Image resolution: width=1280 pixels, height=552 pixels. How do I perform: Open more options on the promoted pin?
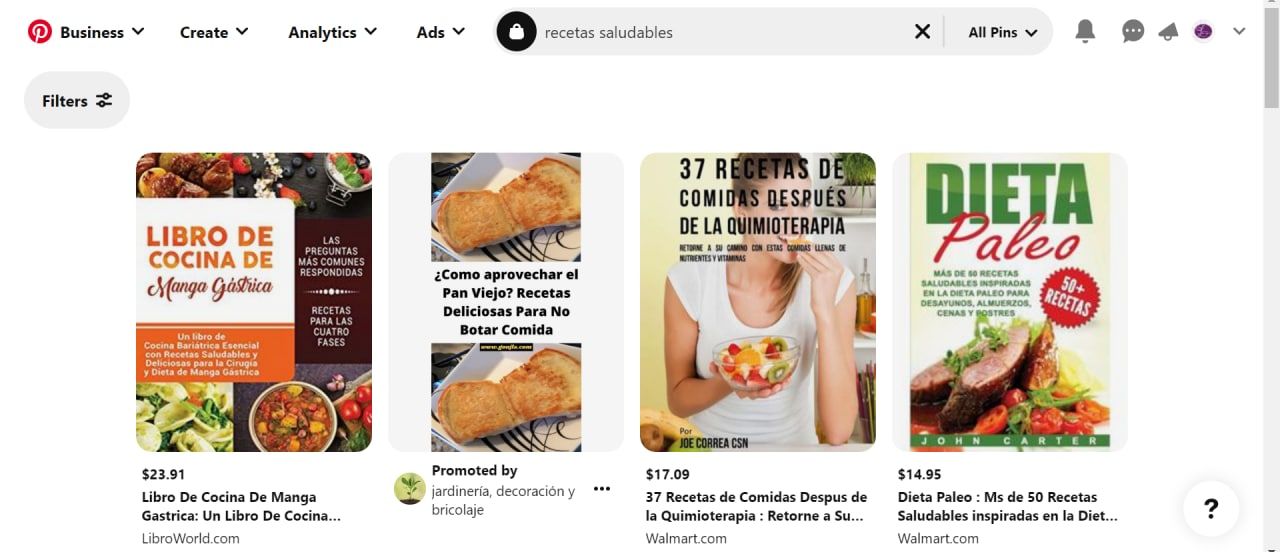602,489
